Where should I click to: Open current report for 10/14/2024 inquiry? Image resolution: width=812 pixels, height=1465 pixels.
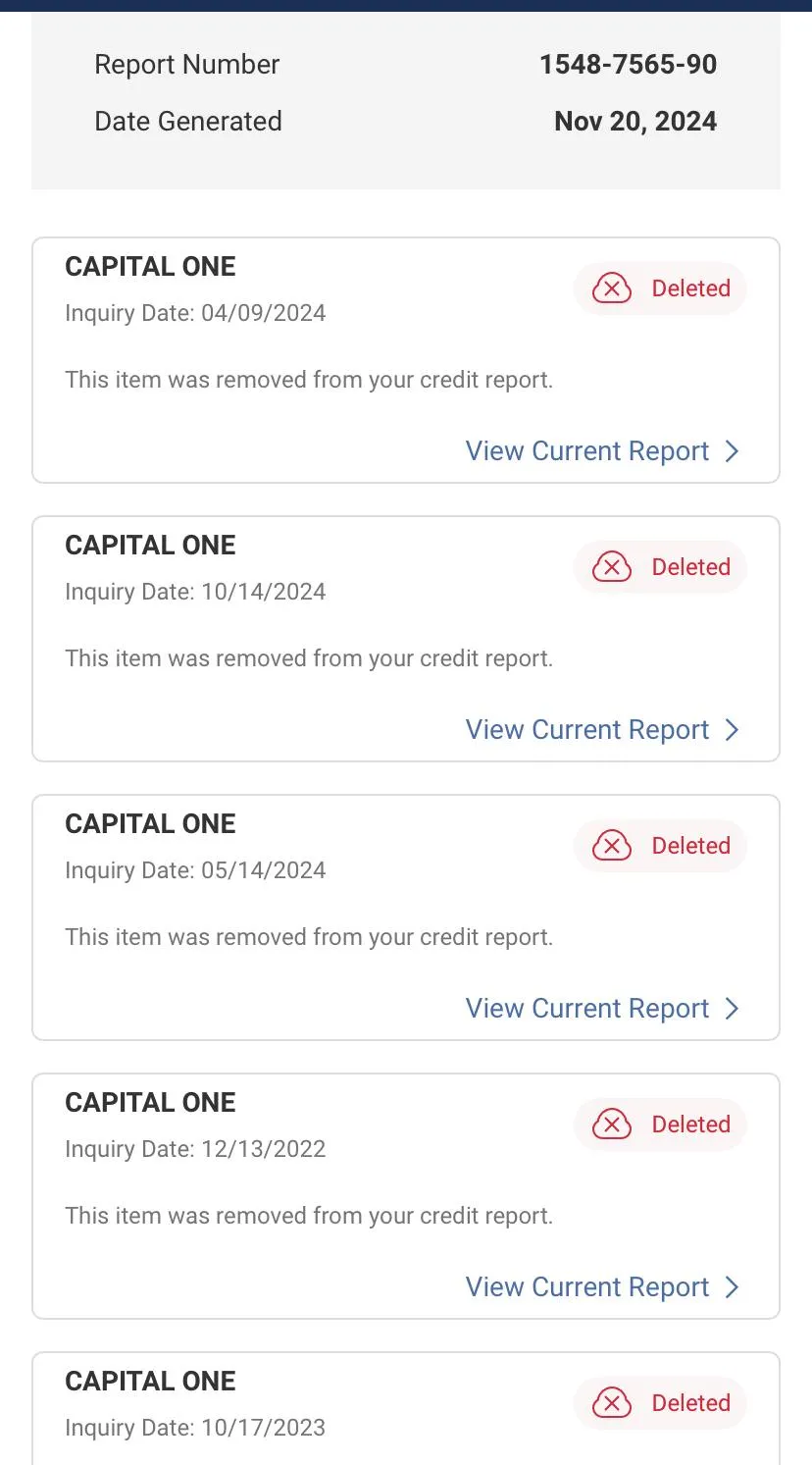600,730
